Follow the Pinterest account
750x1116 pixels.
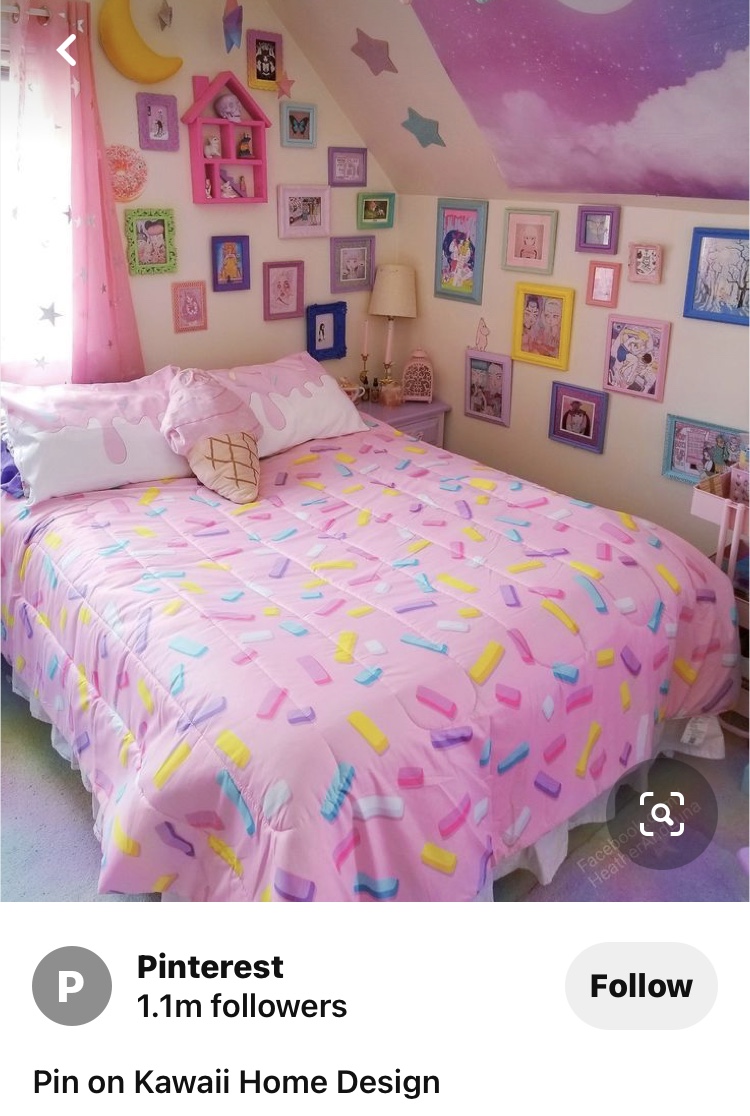click(641, 986)
